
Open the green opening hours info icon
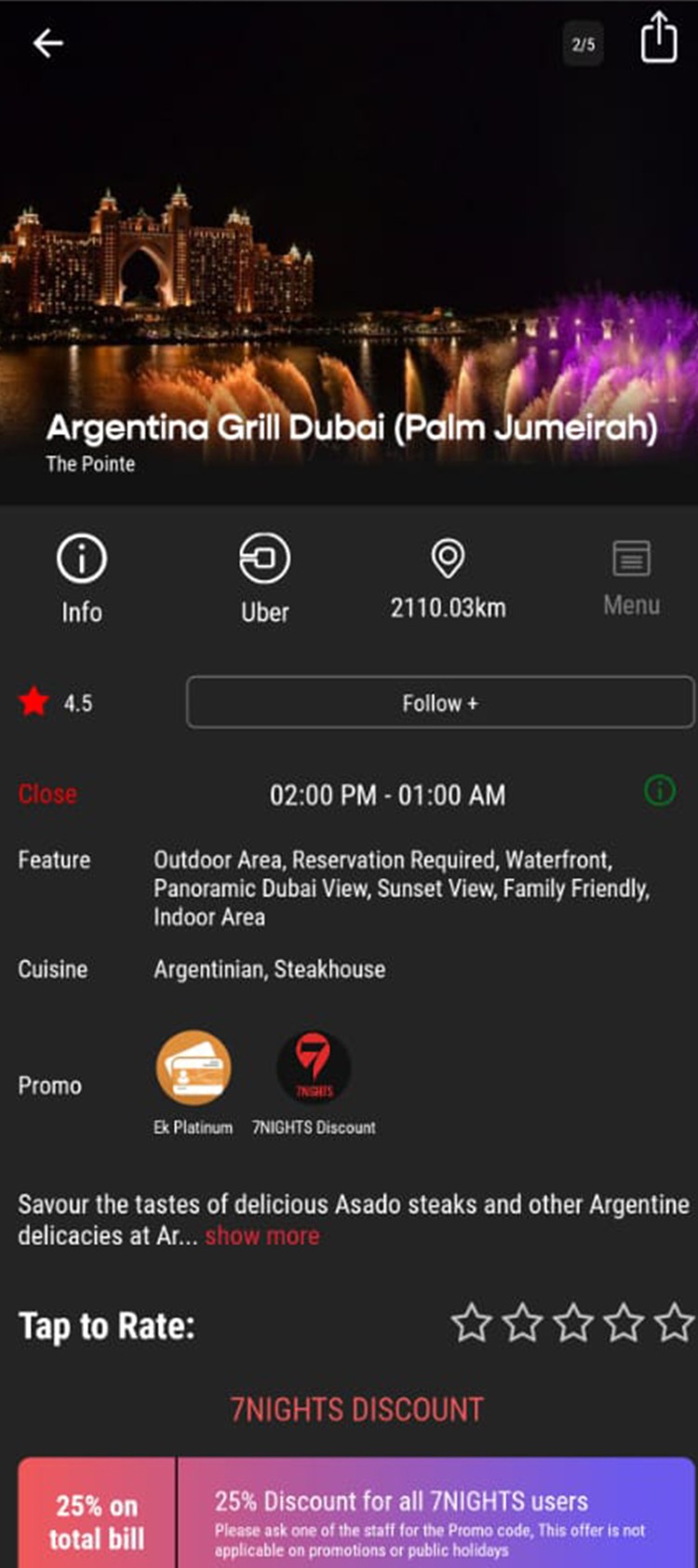(659, 791)
